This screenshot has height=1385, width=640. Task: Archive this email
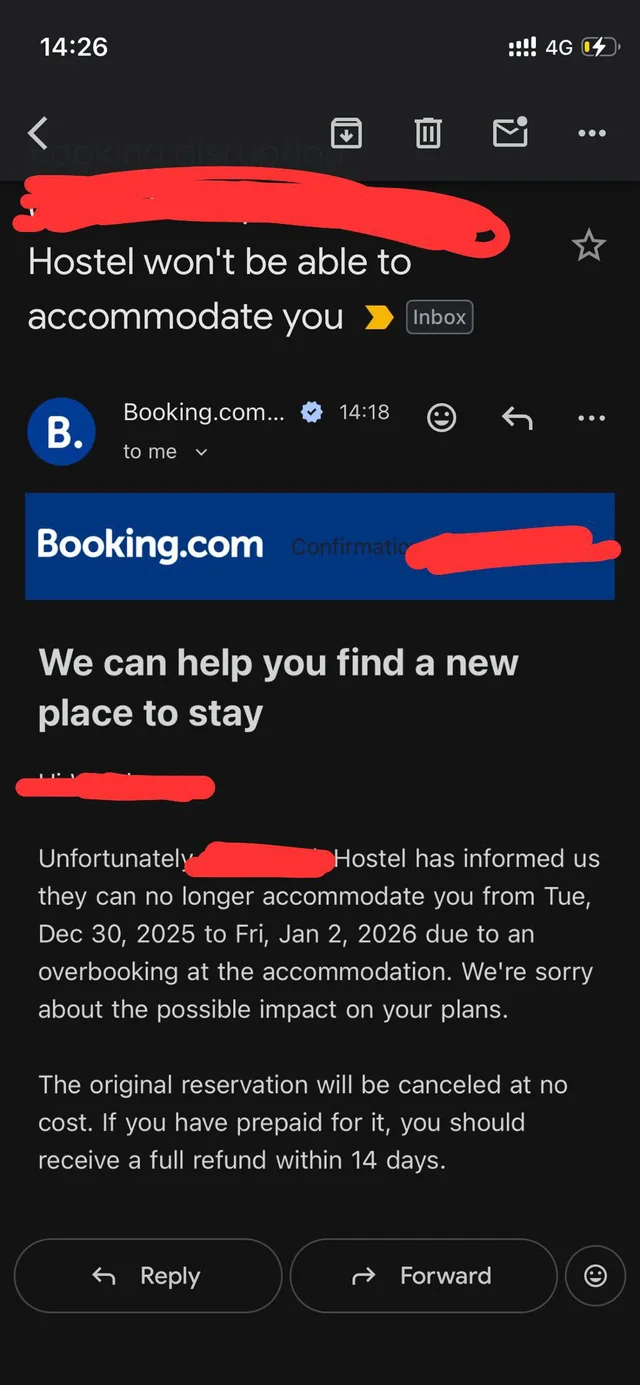346,132
